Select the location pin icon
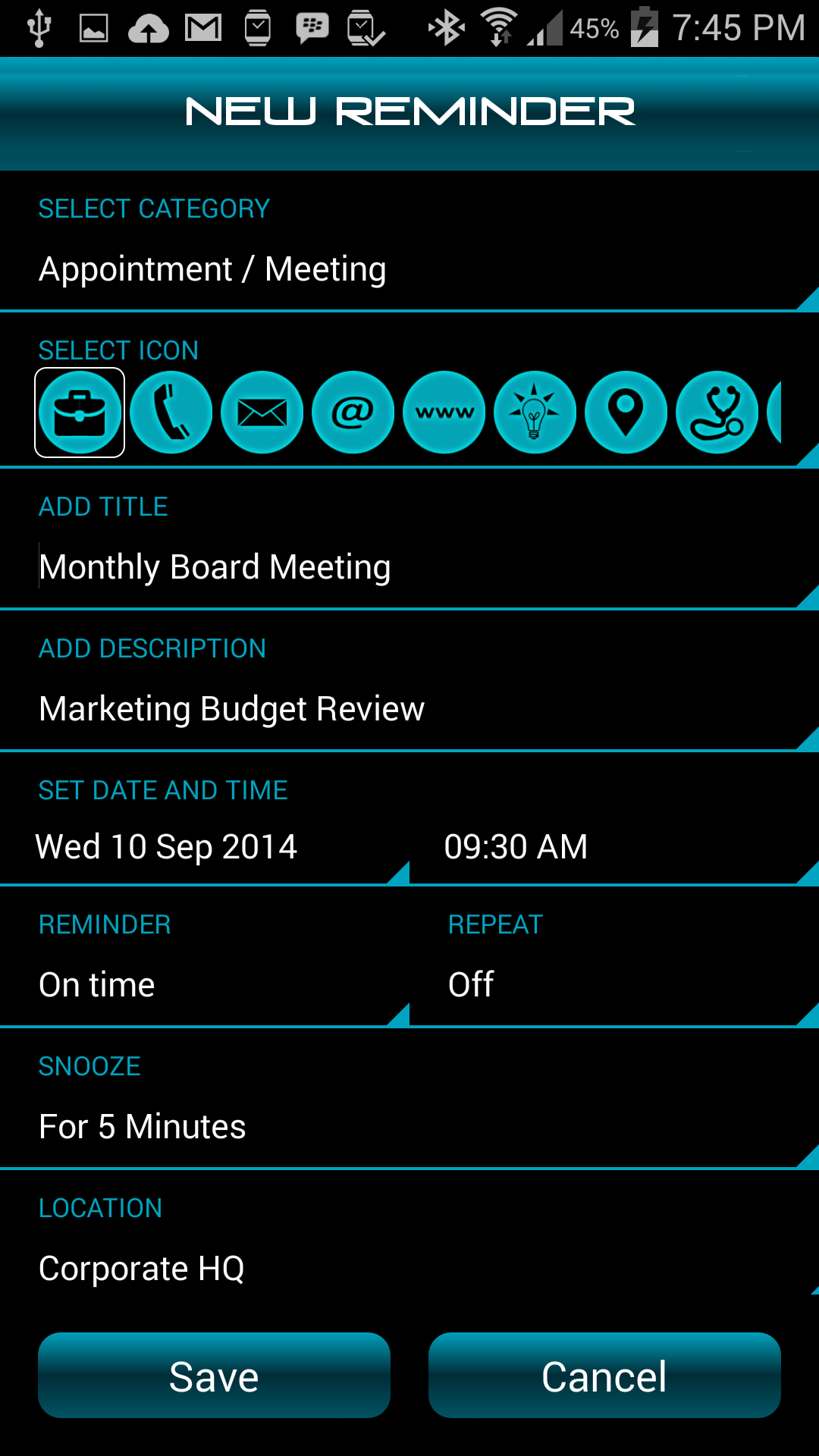Viewport: 819px width, 1456px height. pyautogui.click(x=626, y=413)
